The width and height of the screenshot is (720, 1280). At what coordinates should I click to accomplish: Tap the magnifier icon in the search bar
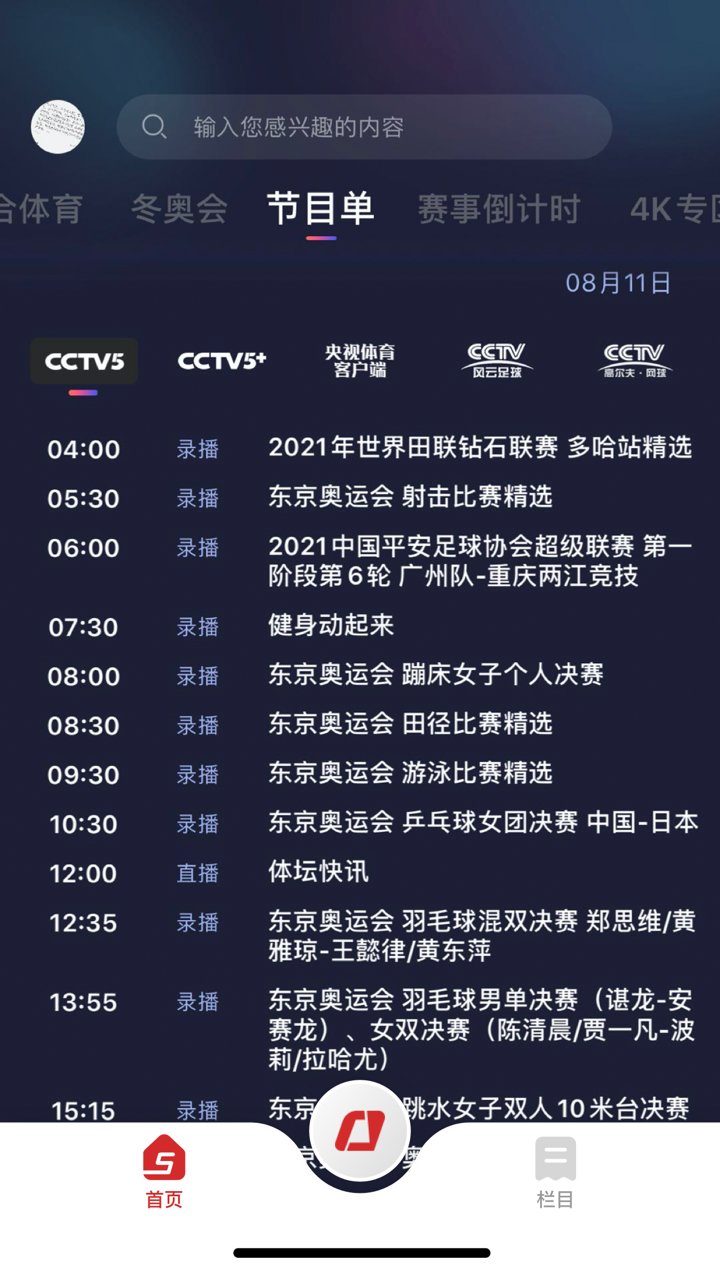coord(154,126)
